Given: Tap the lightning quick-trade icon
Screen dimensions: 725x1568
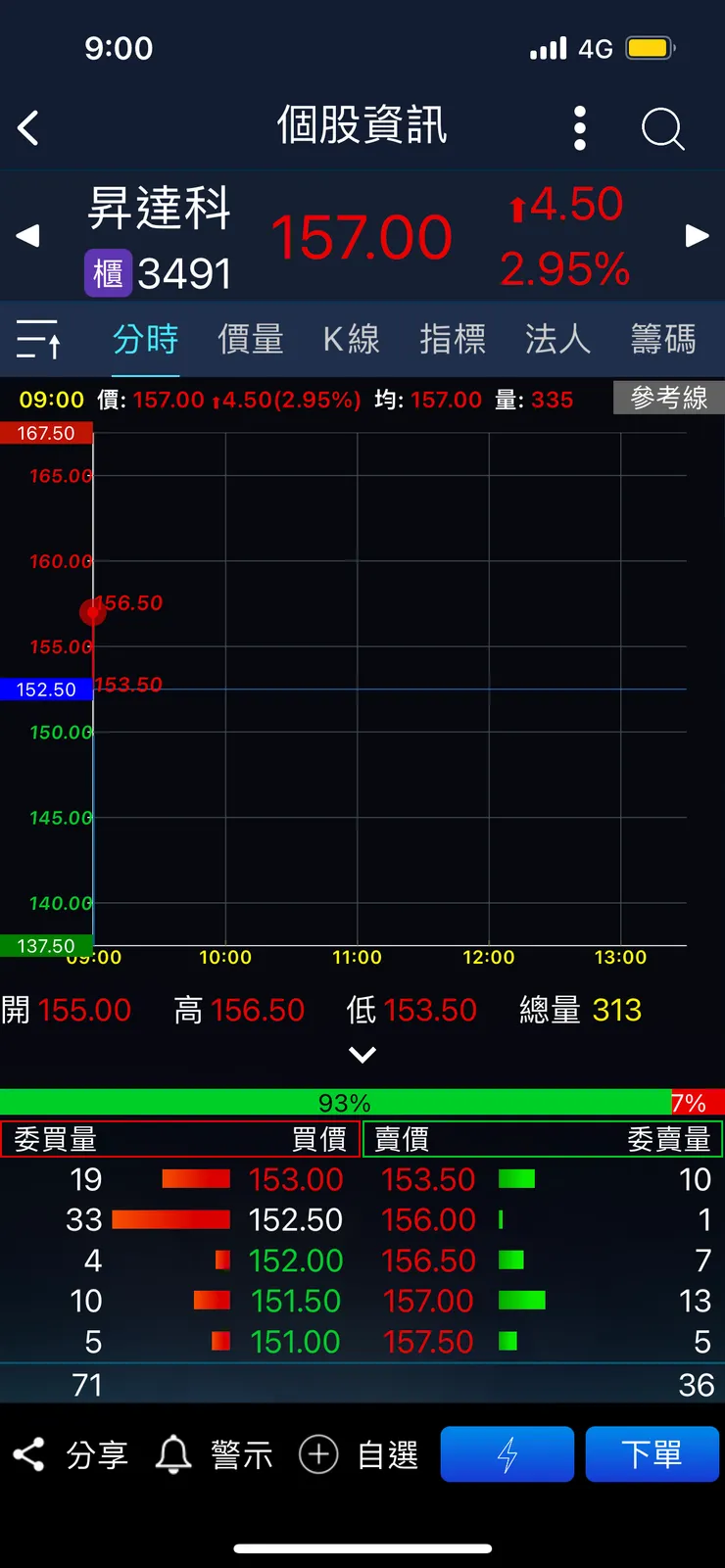Looking at the screenshot, I should pyautogui.click(x=507, y=1454).
